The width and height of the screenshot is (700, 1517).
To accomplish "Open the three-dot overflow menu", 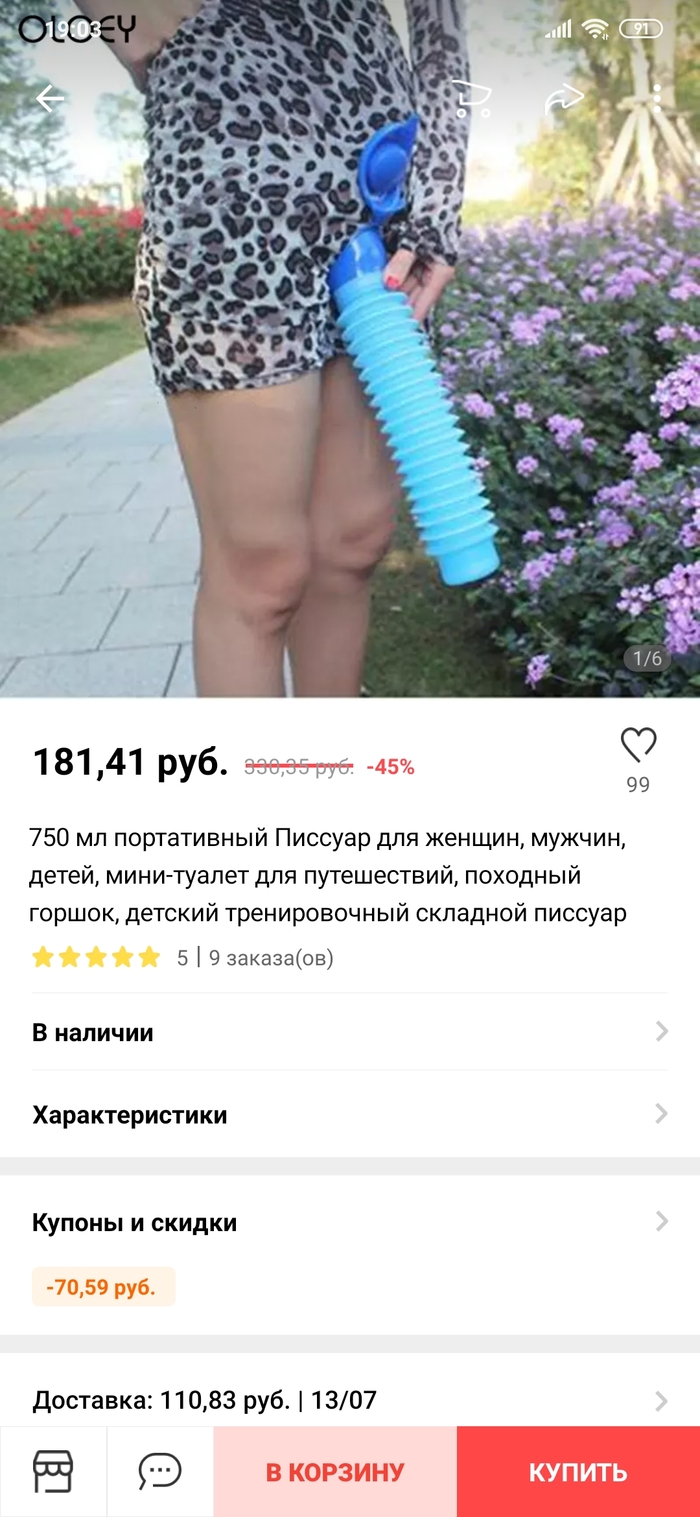I will coord(656,96).
